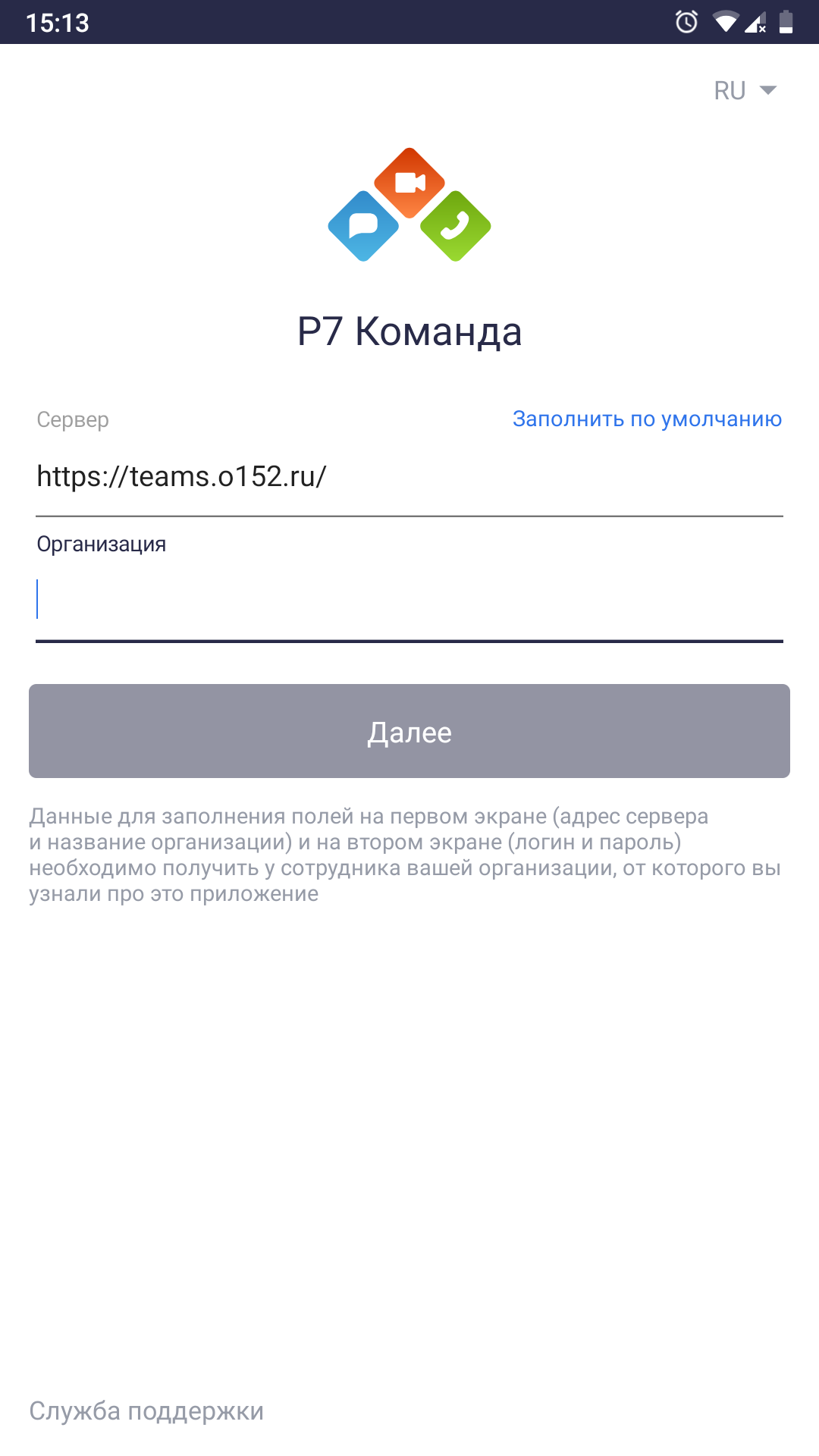Viewport: 819px width, 1456px height.
Task: Focus the "Организация" input field
Action: click(409, 600)
